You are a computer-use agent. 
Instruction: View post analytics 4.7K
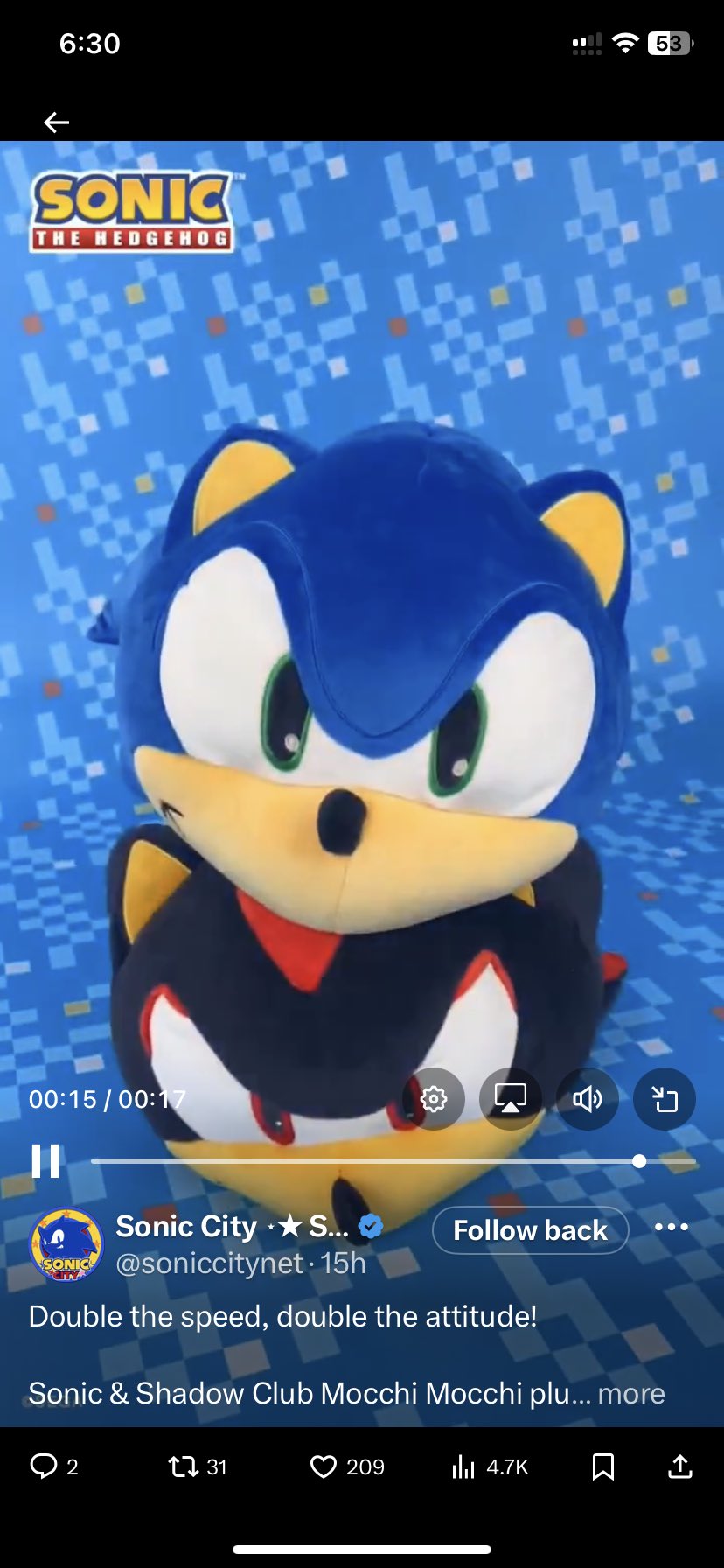point(490,1466)
